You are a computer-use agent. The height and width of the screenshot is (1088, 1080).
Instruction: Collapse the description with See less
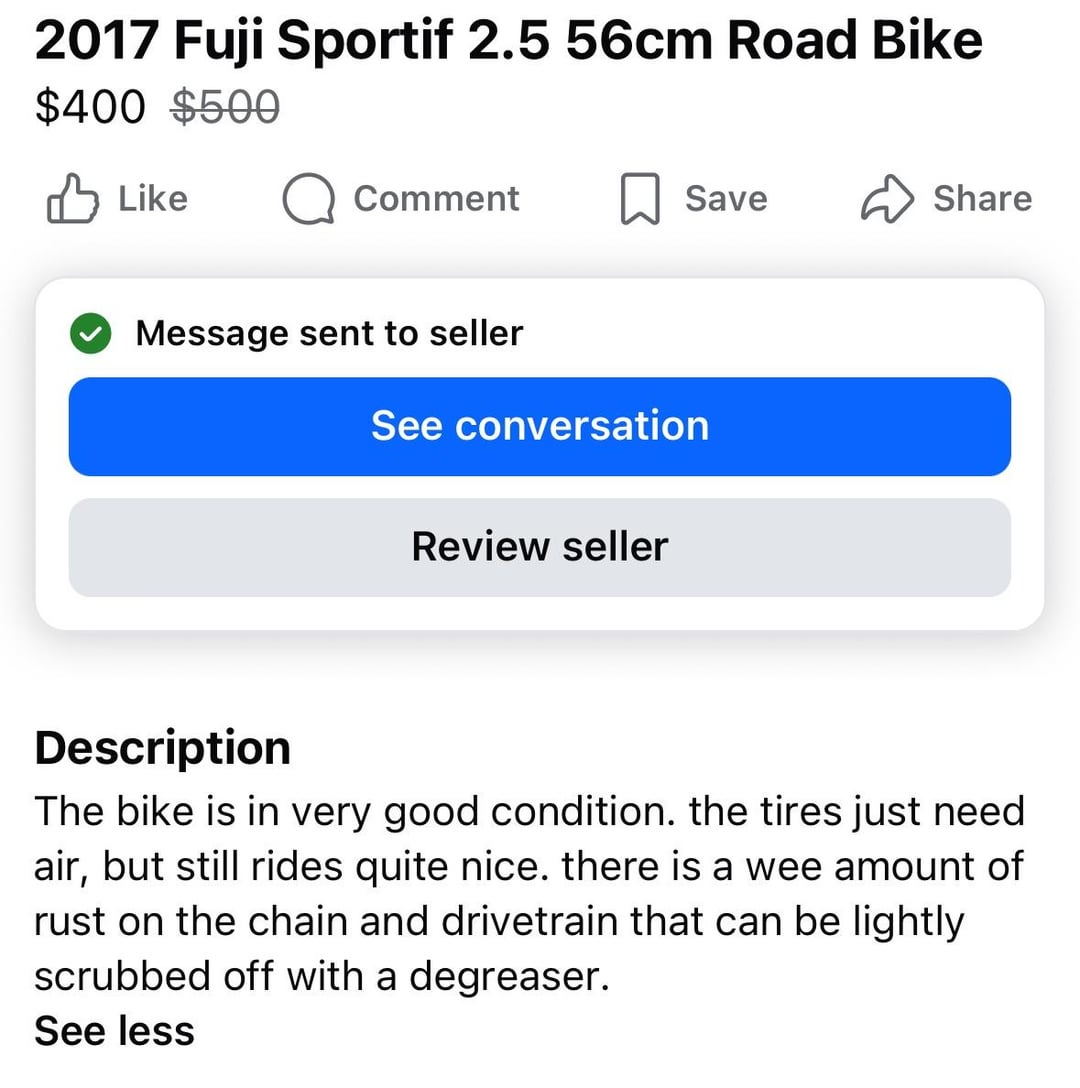114,1030
